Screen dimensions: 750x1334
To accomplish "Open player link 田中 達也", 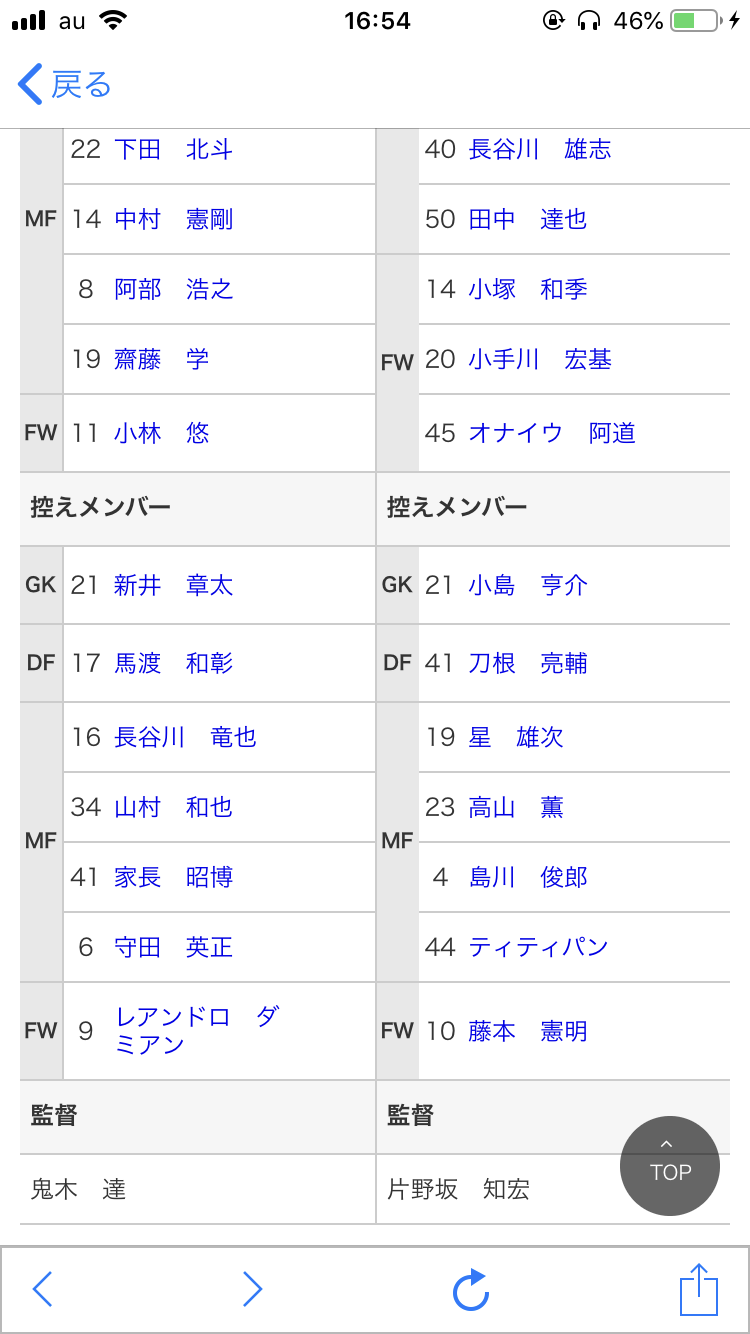I will point(528,219).
